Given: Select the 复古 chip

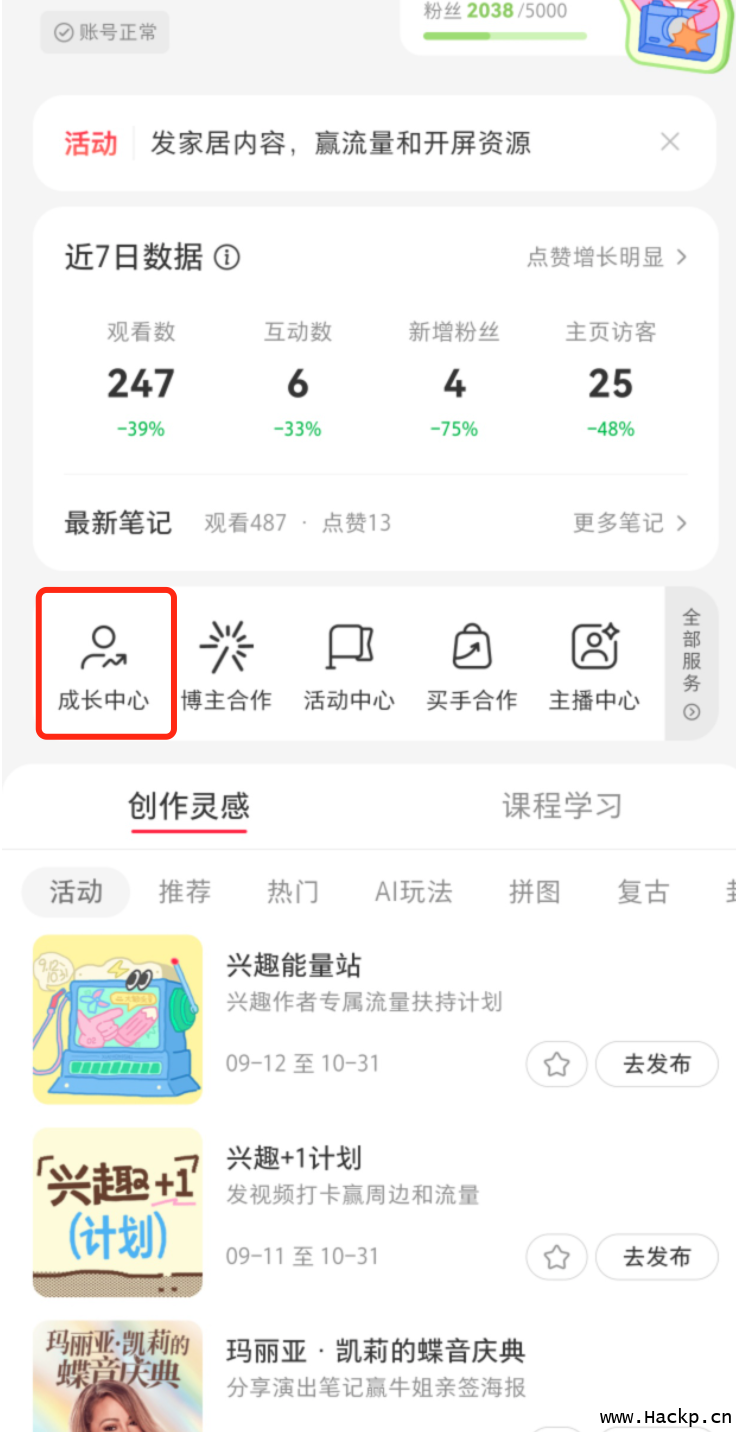Looking at the screenshot, I should [642, 891].
